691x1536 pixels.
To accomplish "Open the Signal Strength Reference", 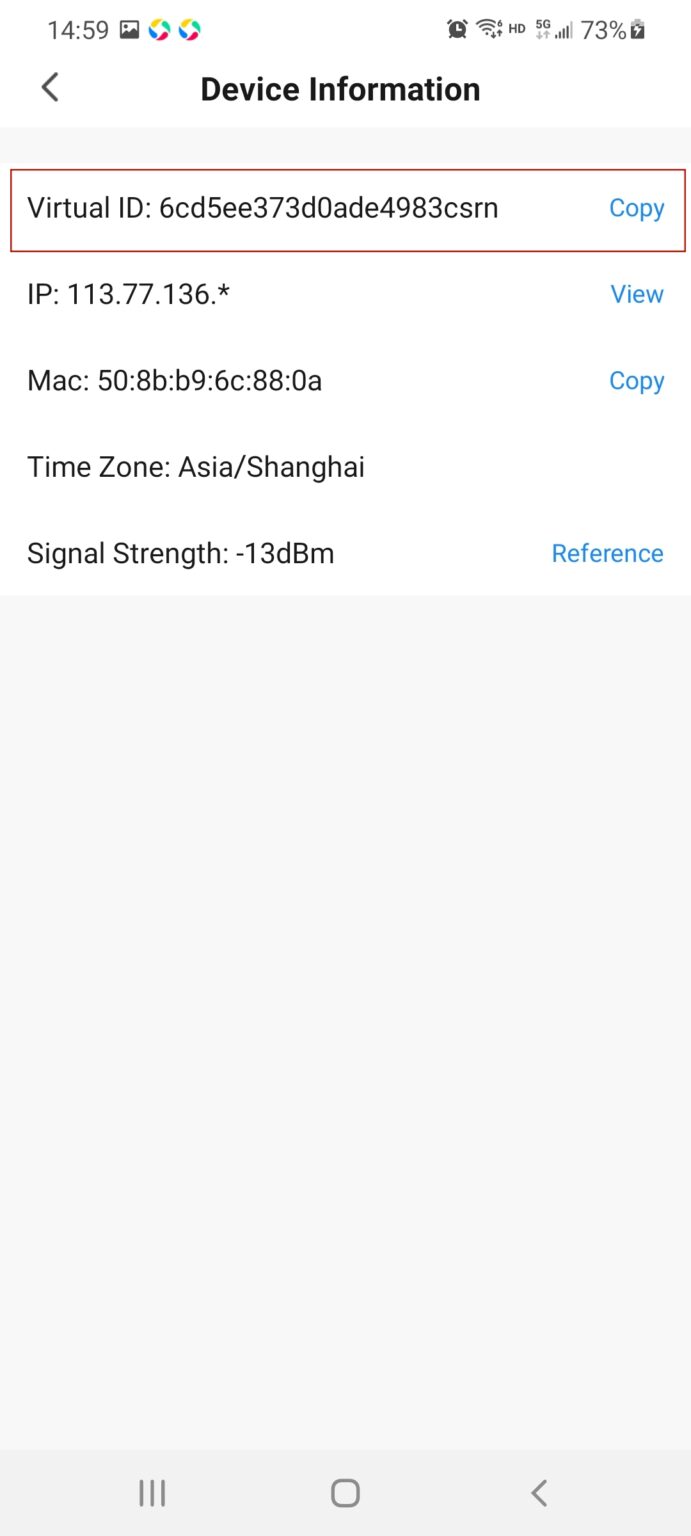I will [607, 553].
